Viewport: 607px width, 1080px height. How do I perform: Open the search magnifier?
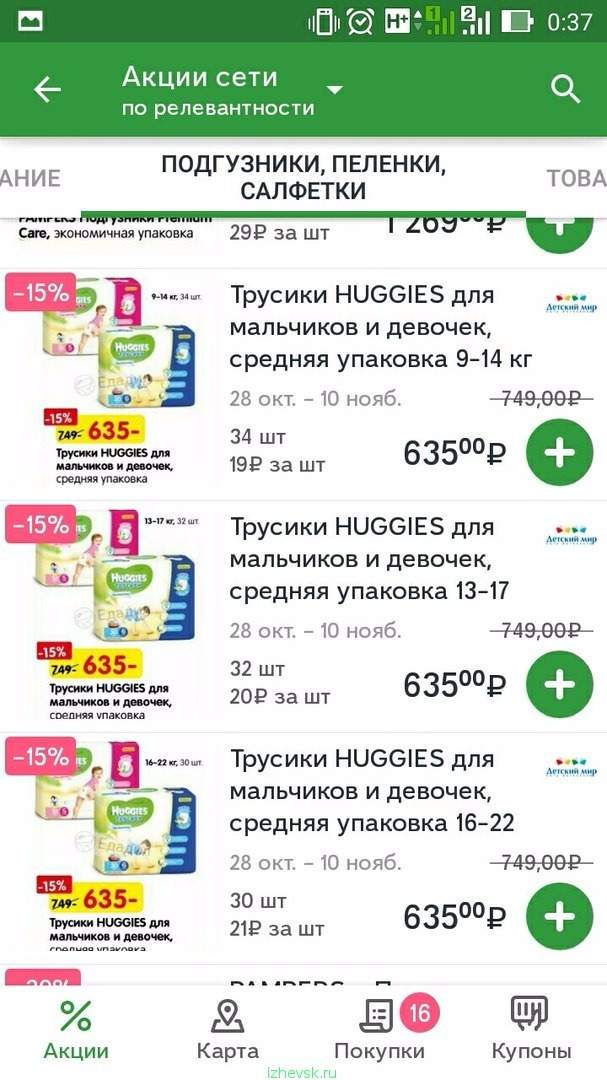(565, 89)
